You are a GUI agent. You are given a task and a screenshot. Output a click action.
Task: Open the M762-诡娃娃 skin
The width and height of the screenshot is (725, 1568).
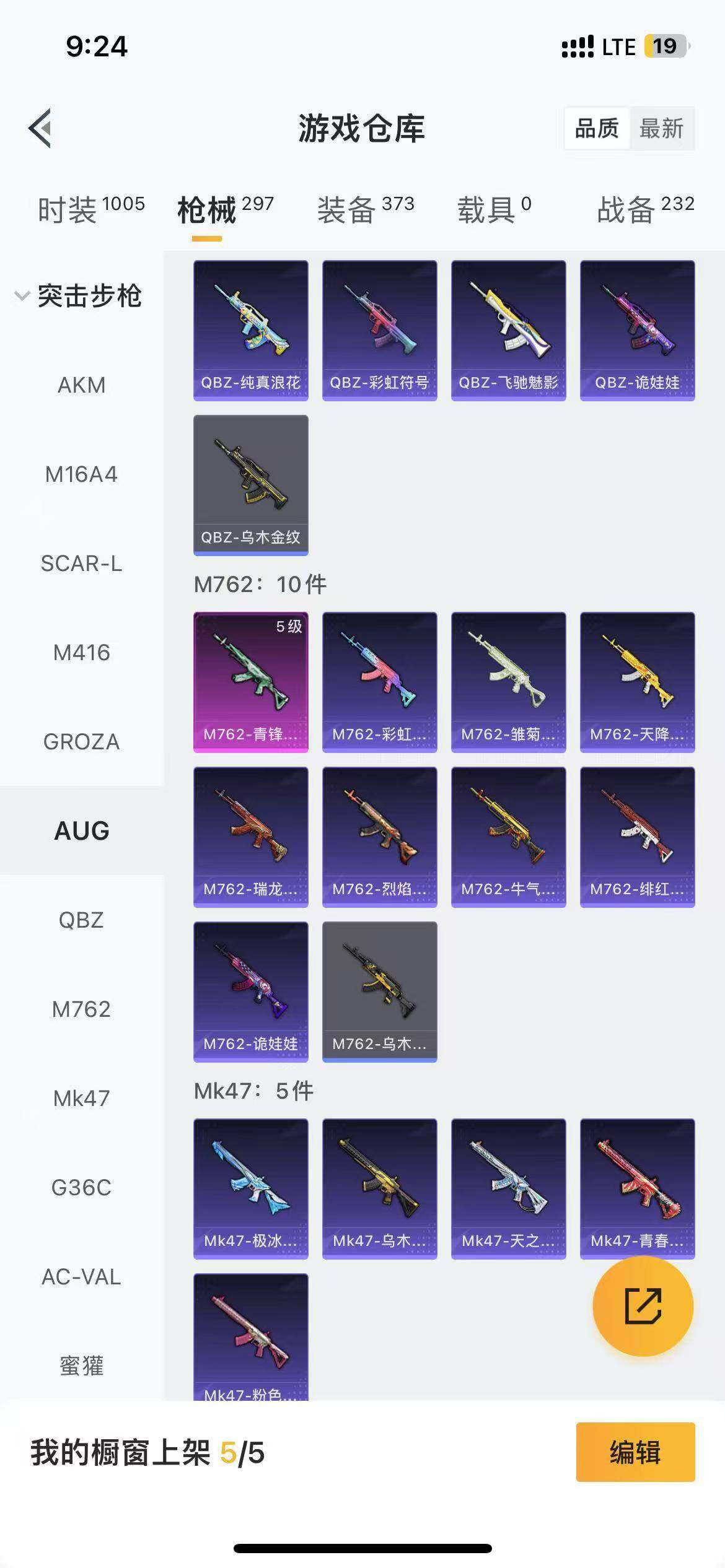pyautogui.click(x=250, y=991)
